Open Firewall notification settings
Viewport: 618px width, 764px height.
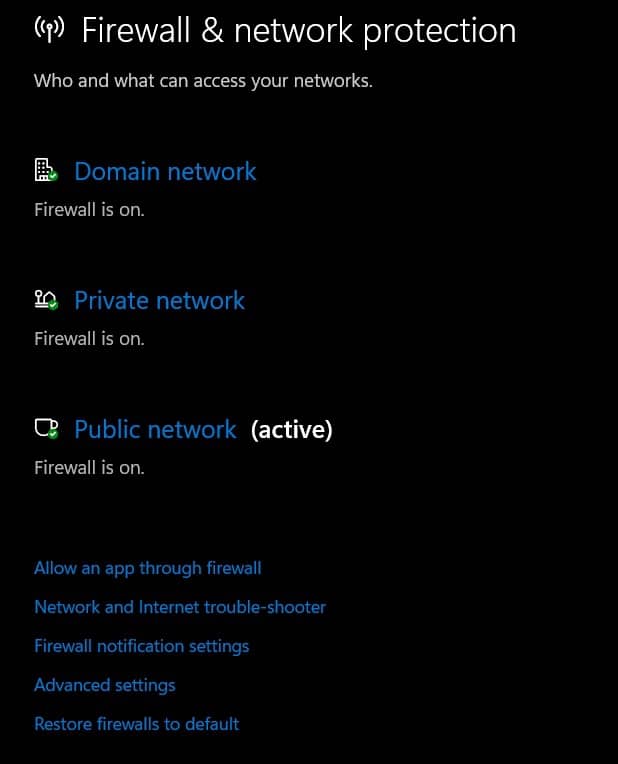pyautogui.click(x=141, y=646)
